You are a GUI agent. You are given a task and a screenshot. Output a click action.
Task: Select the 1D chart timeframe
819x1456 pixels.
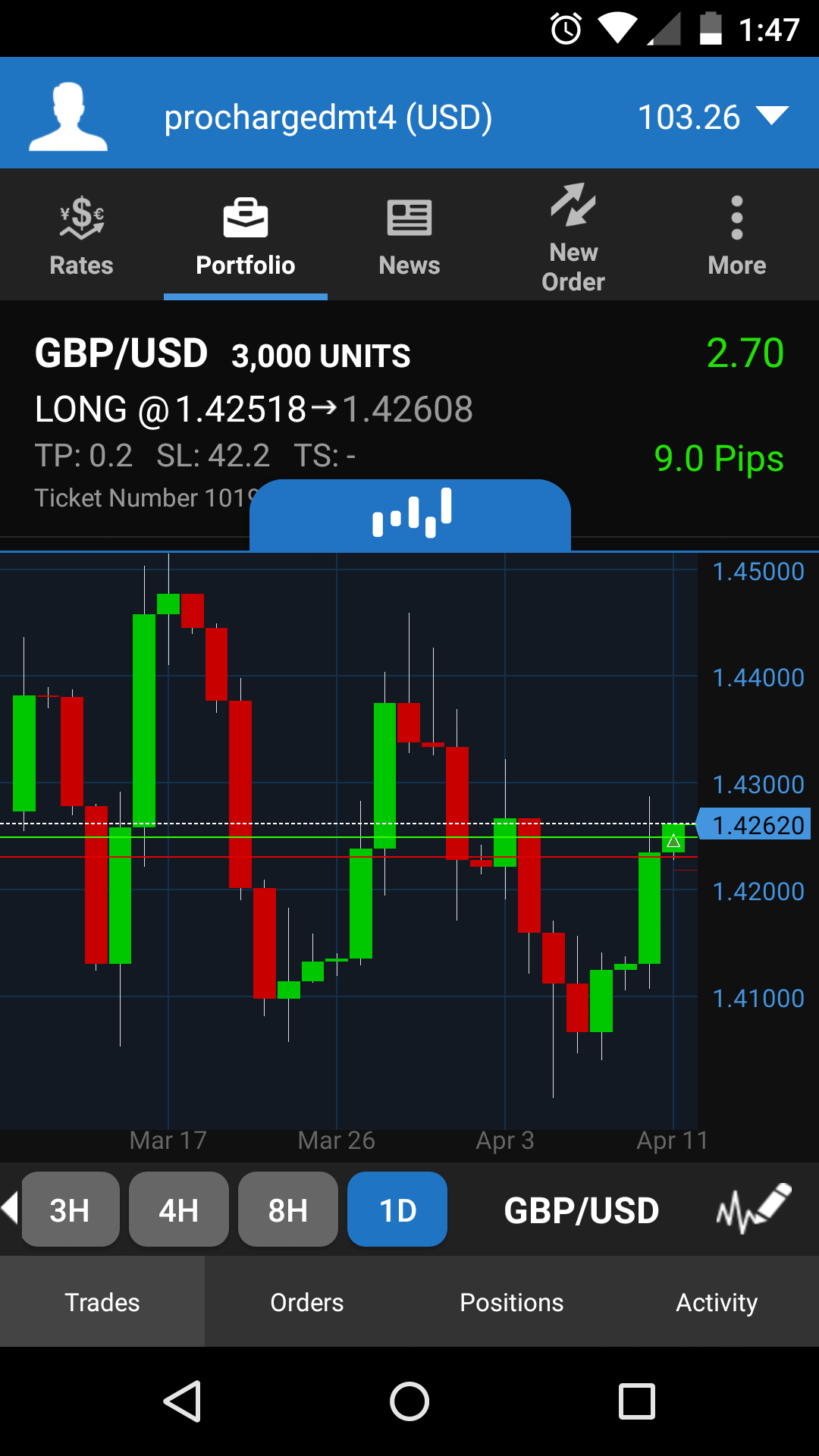397,1210
